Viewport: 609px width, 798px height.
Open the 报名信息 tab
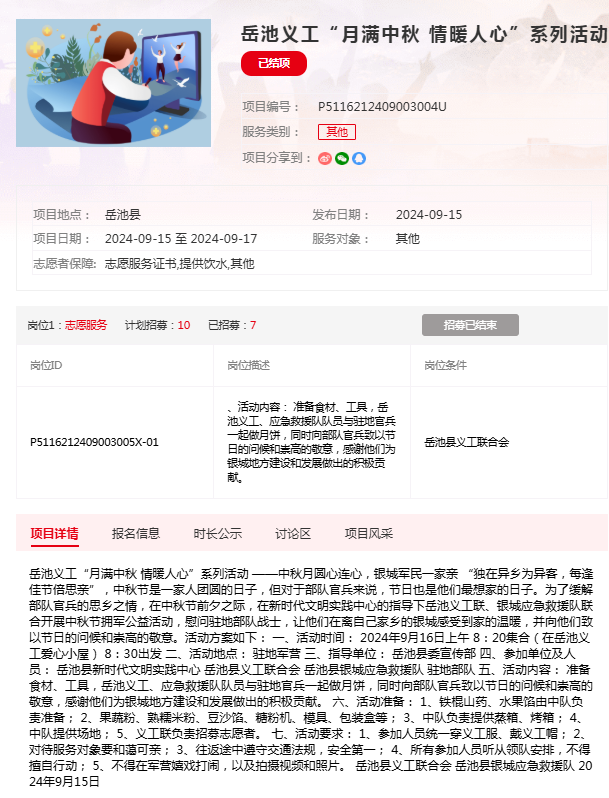pos(136,533)
